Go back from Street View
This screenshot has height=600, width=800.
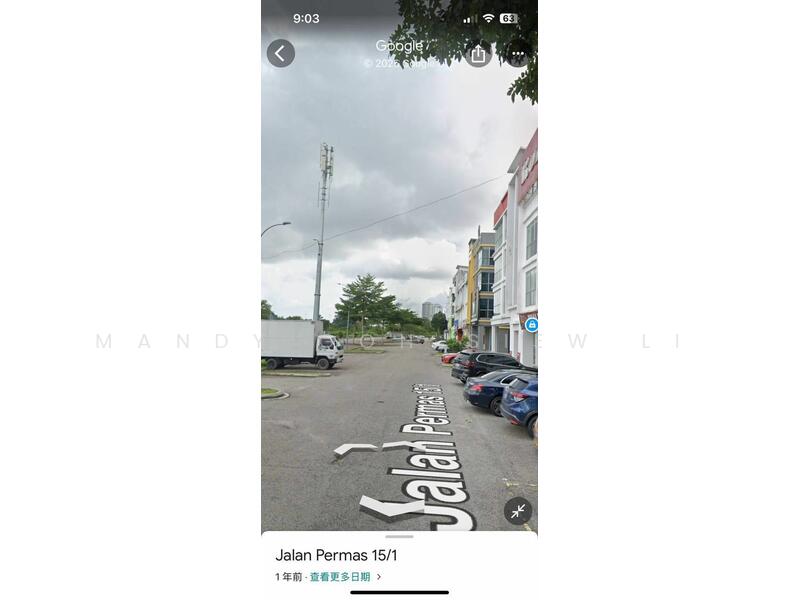tap(281, 53)
